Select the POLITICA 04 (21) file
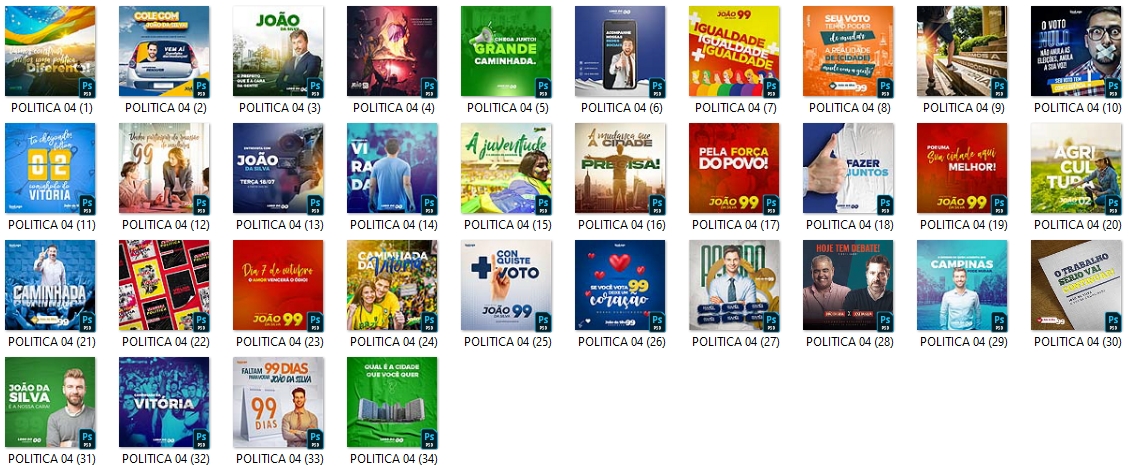1129x470 pixels. coord(50,286)
